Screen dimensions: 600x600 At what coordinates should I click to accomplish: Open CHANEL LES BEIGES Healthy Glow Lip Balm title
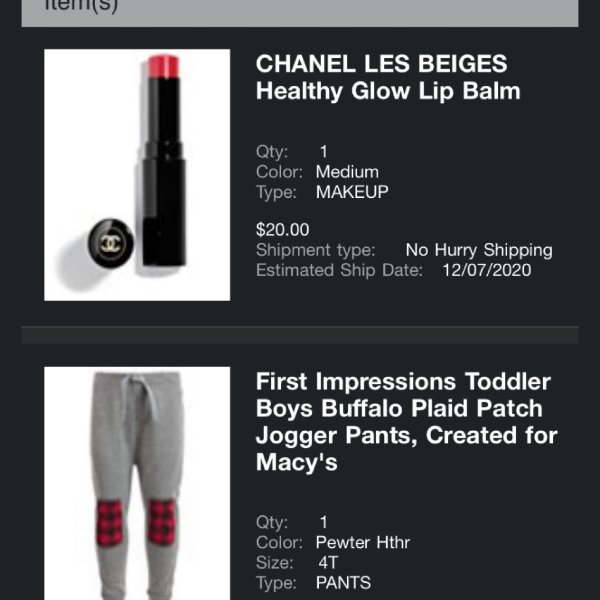click(x=388, y=78)
